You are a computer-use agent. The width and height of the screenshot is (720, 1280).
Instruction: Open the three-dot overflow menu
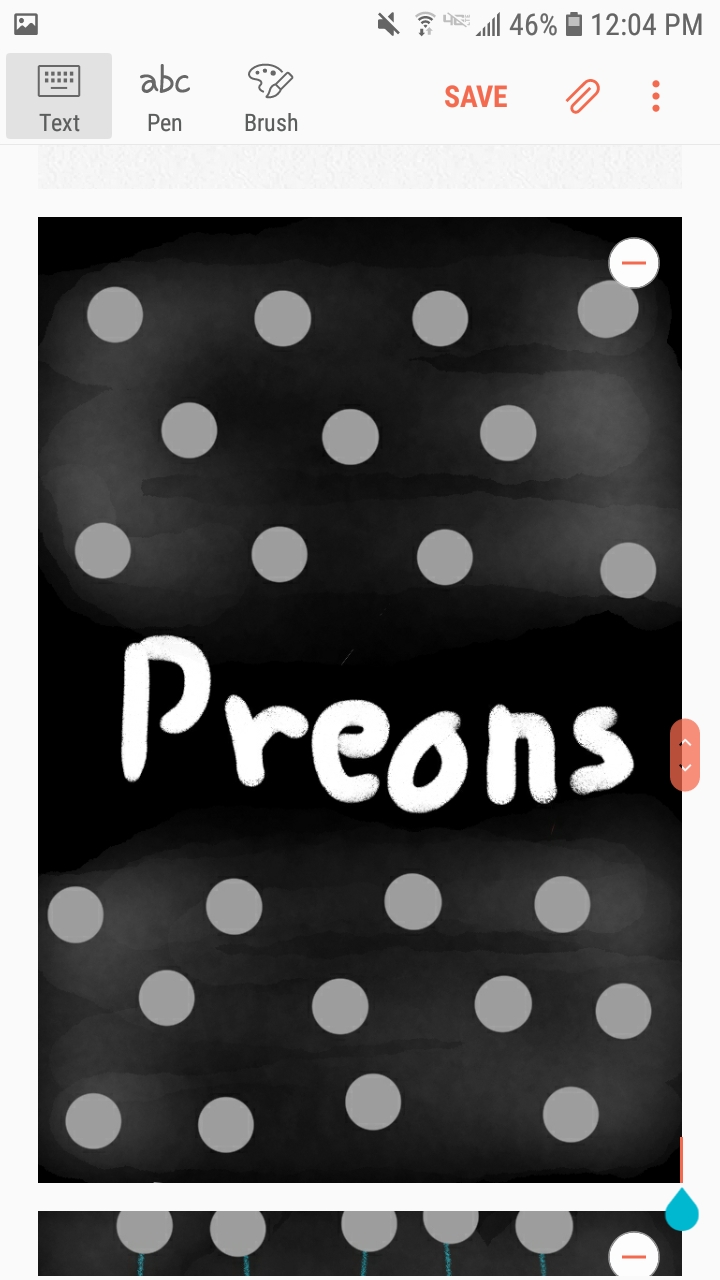(x=655, y=97)
